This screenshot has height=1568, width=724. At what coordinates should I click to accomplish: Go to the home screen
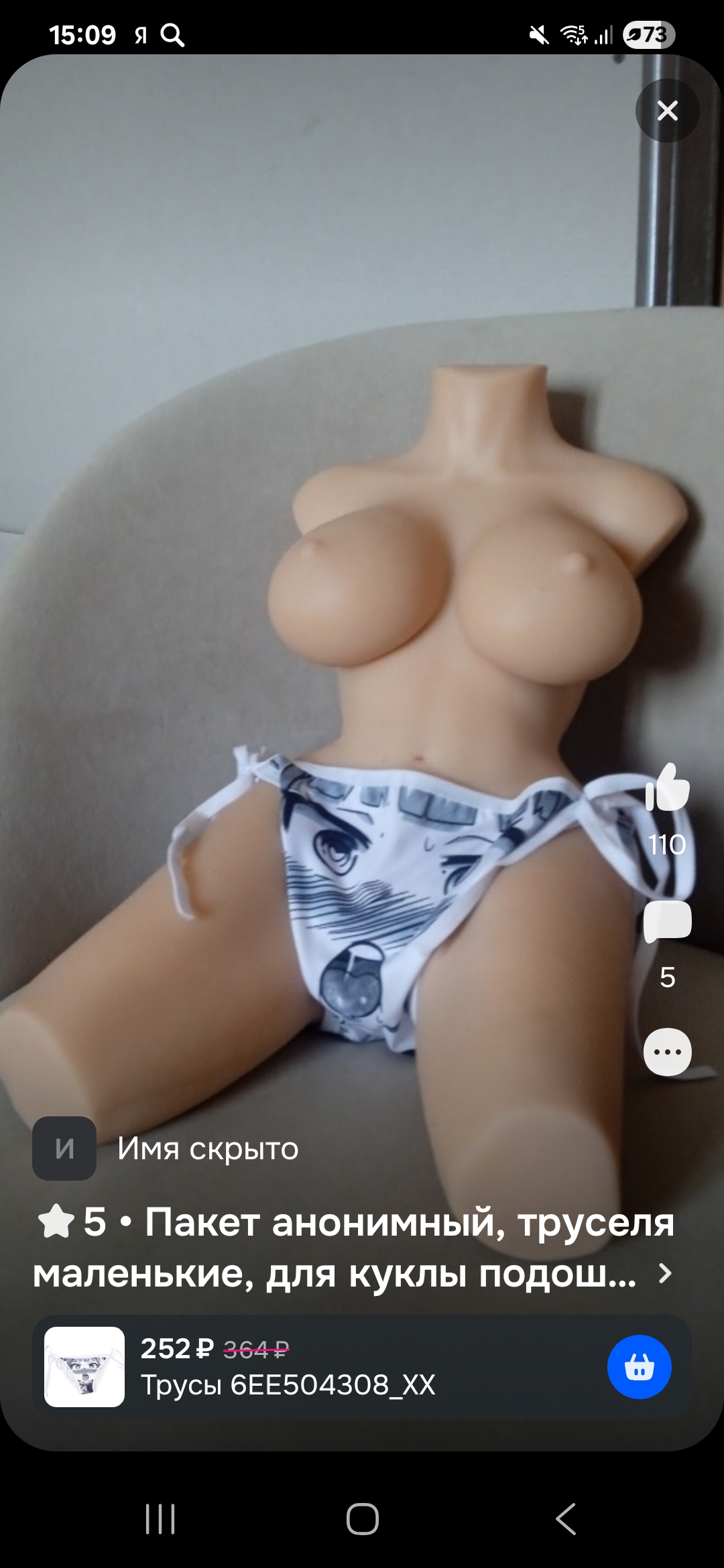coord(362,1519)
